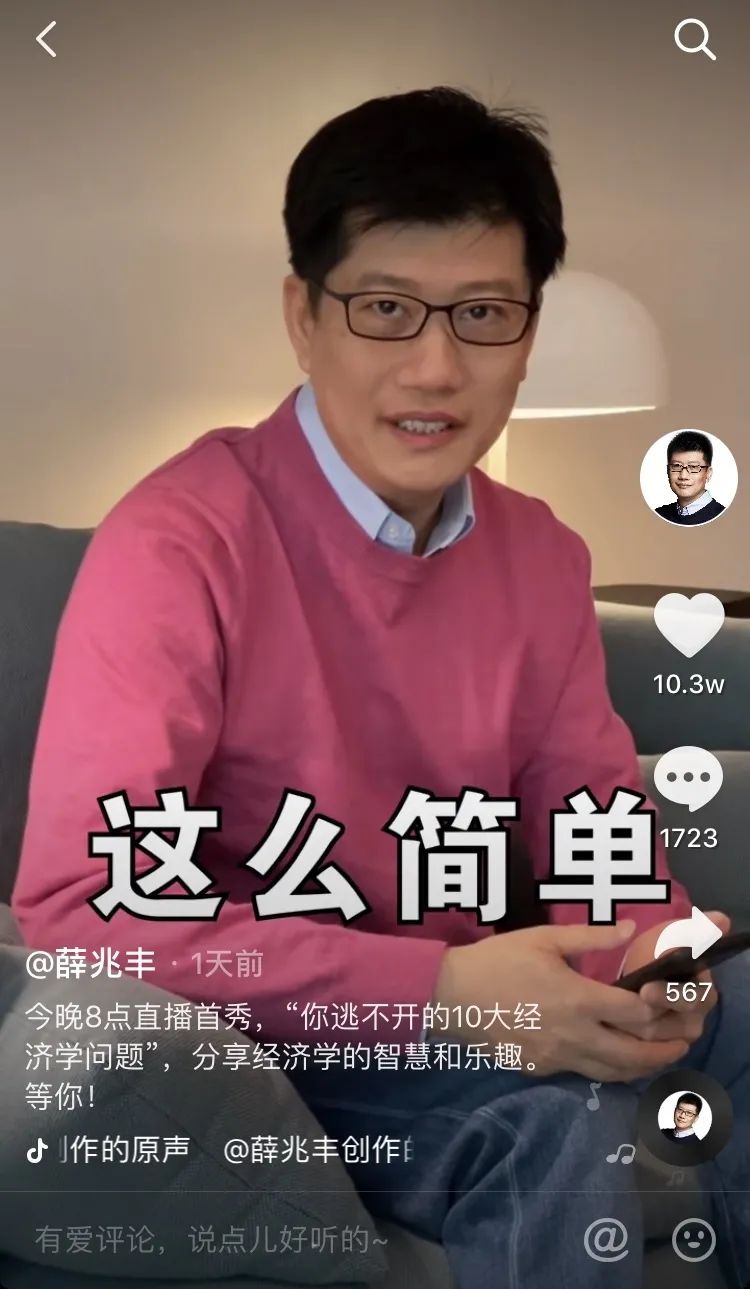Share this video via the arrow icon
The image size is (750, 1289).
pyautogui.click(x=688, y=936)
